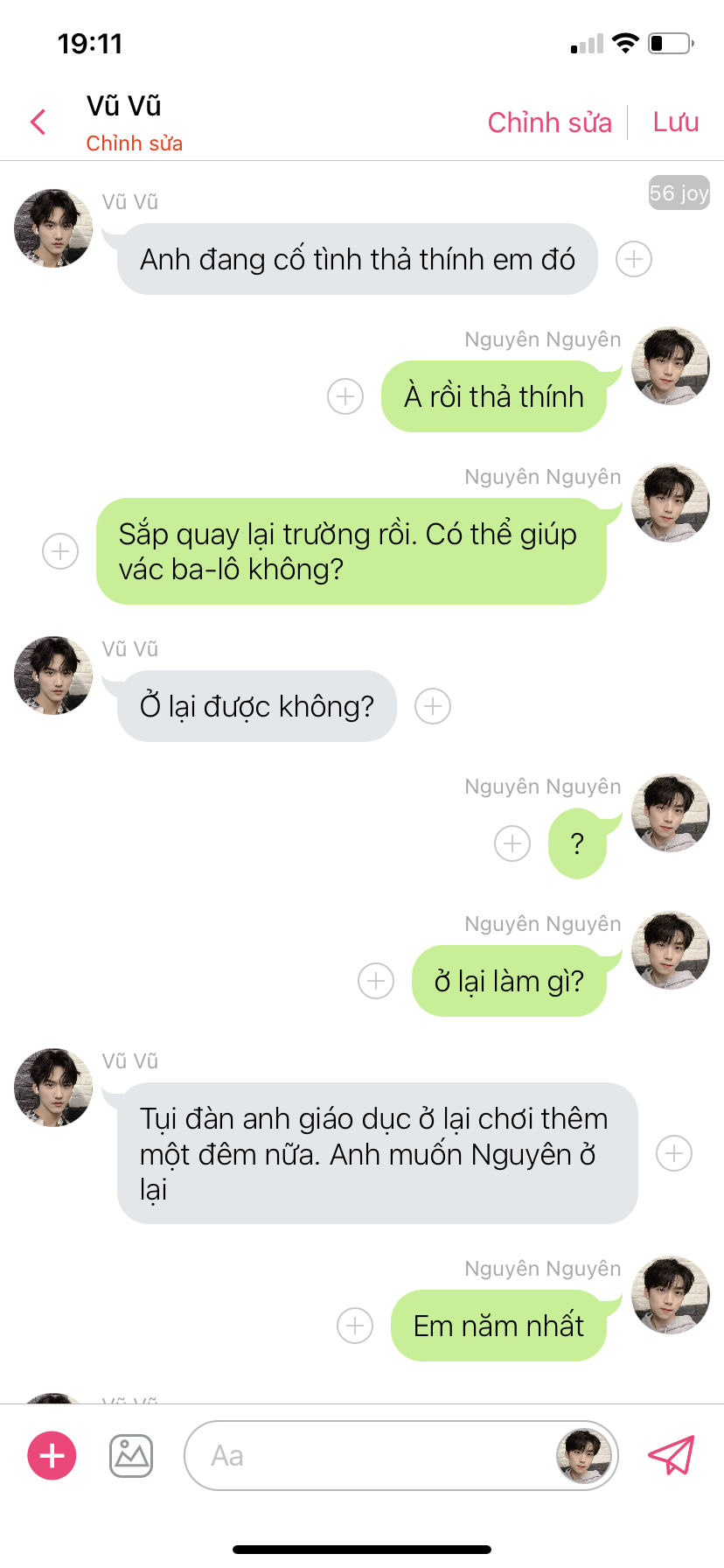The image size is (724, 1568).
Task: Open the pink add button at the bottom
Action: tap(52, 1456)
